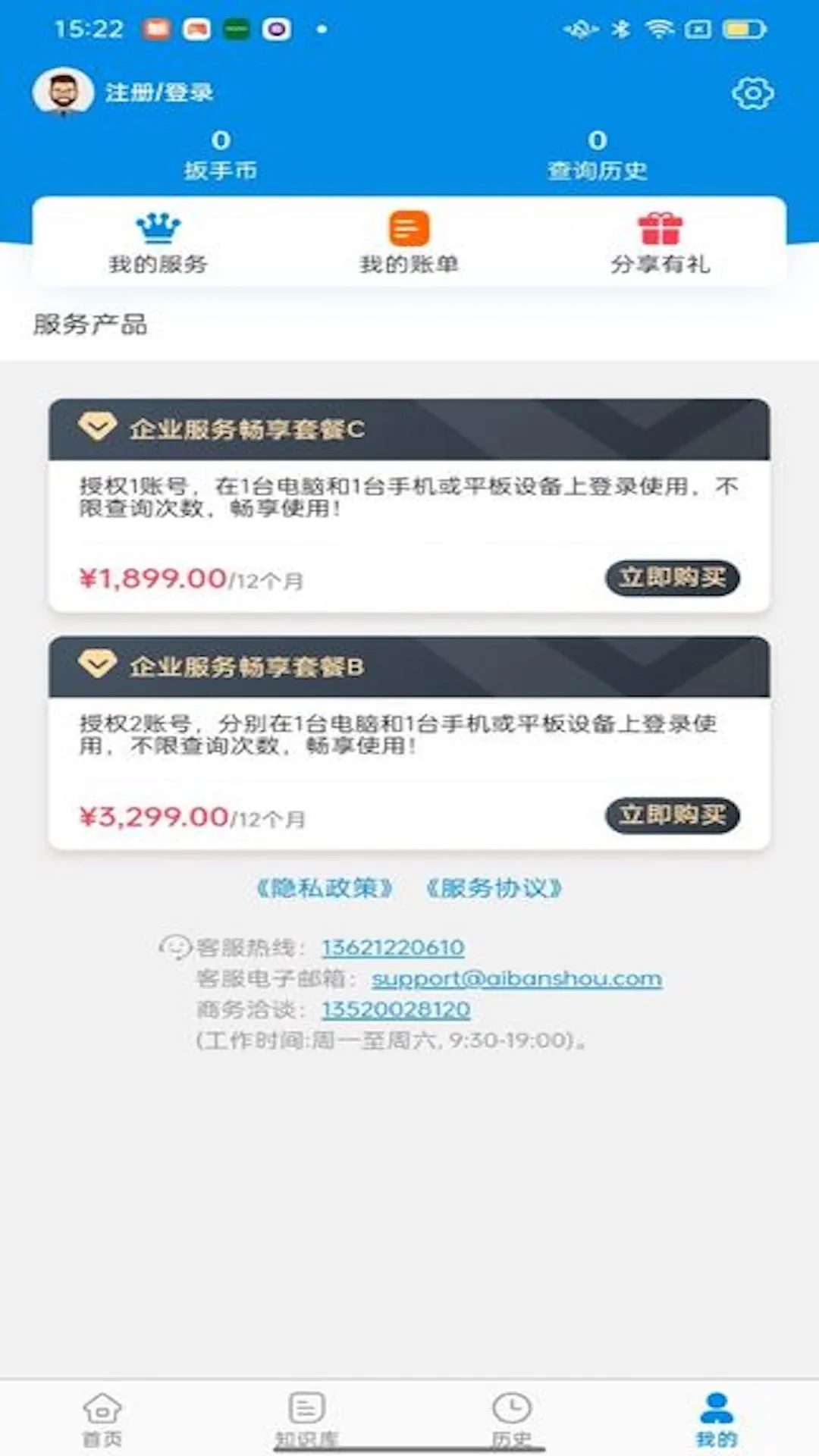
Task: Open the settings gear icon
Action: [752, 93]
